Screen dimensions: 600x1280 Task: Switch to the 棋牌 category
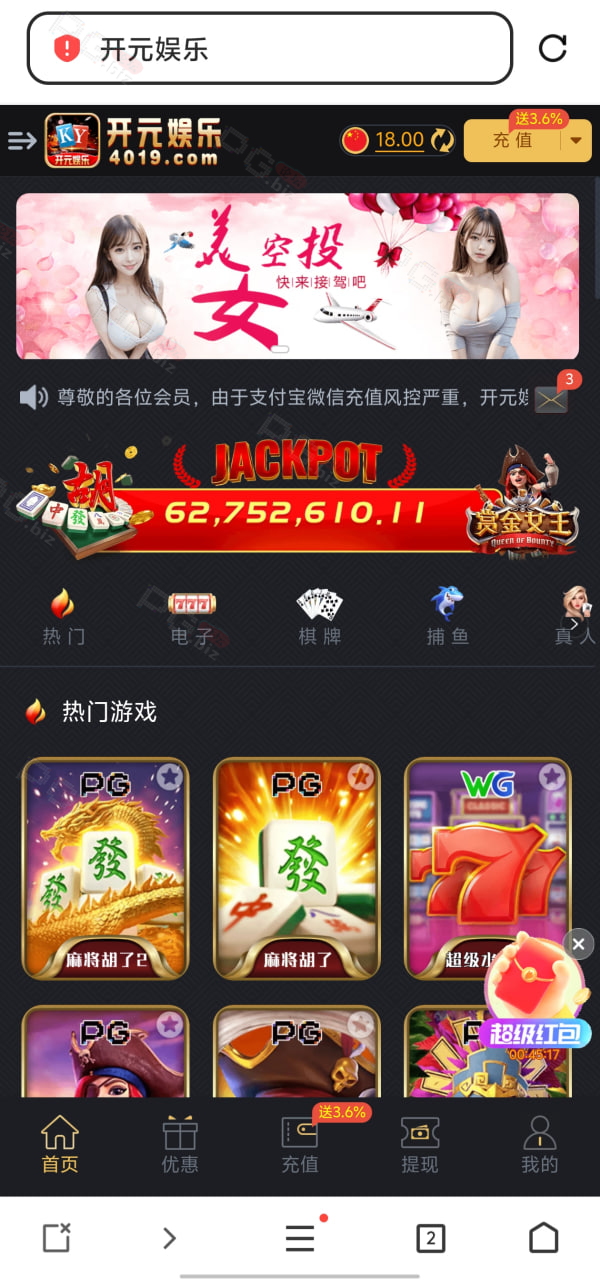(x=320, y=616)
